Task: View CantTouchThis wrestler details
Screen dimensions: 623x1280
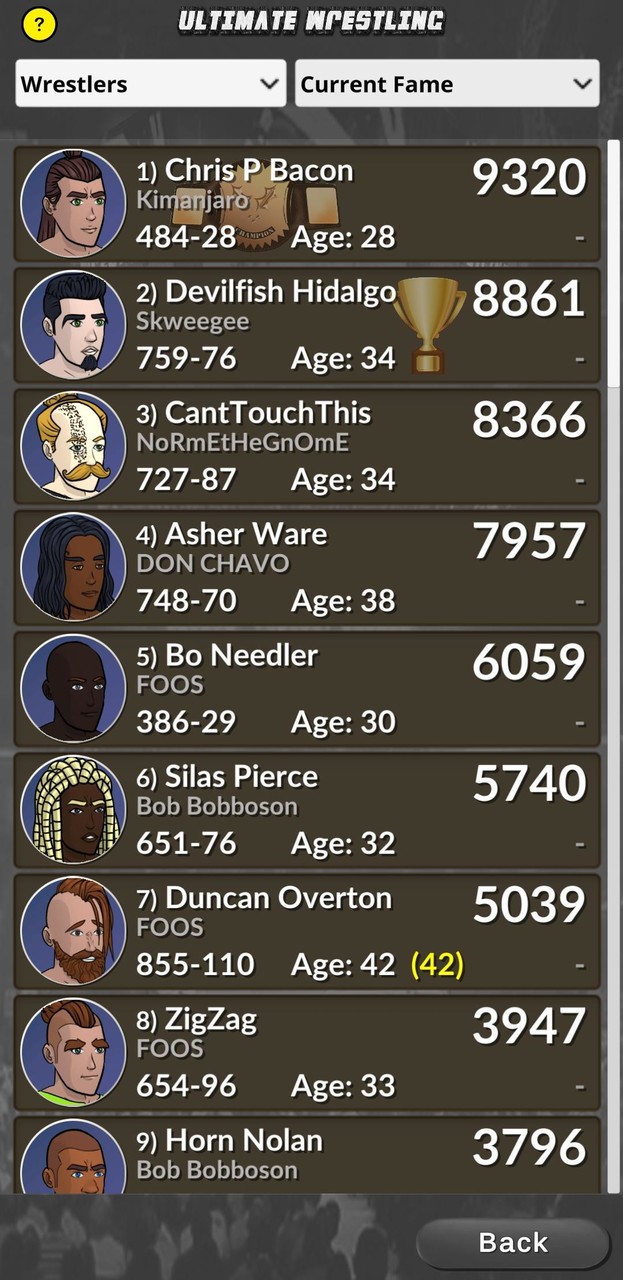Action: pos(307,446)
